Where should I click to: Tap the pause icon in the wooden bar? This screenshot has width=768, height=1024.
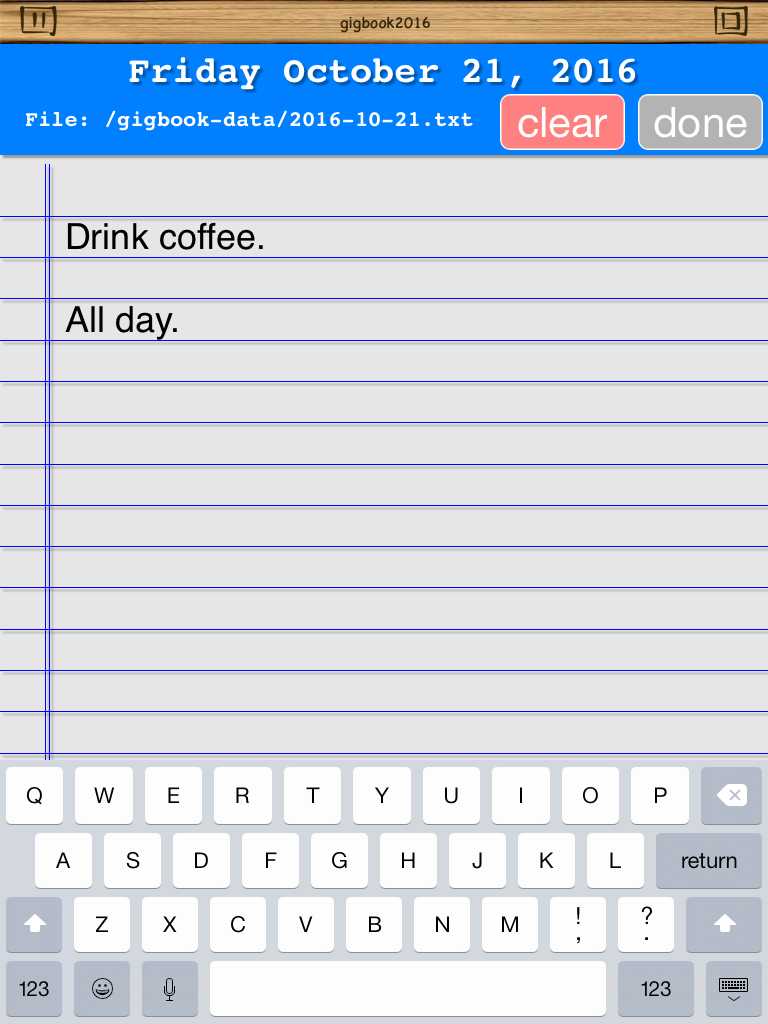(x=38, y=20)
